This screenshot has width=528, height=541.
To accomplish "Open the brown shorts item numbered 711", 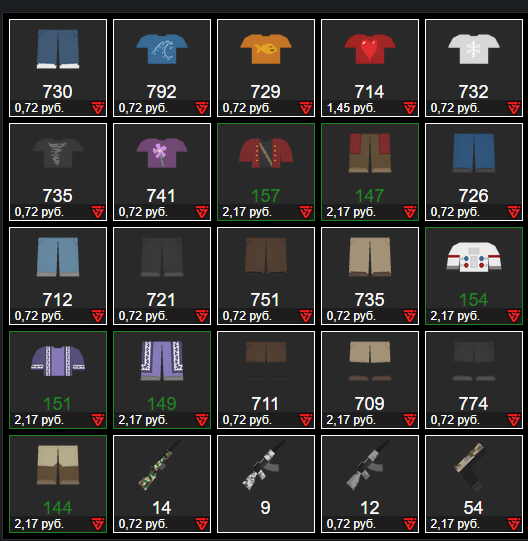I will [x=266, y=380].
